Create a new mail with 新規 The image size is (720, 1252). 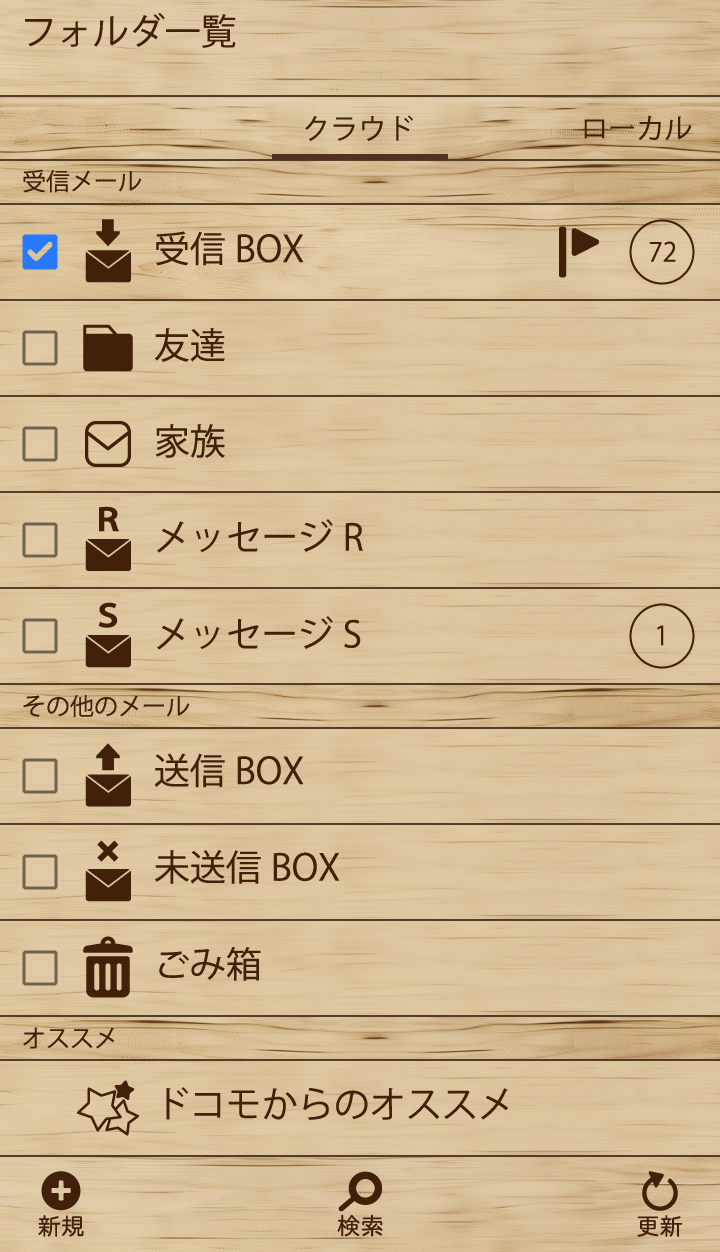pos(61,1205)
